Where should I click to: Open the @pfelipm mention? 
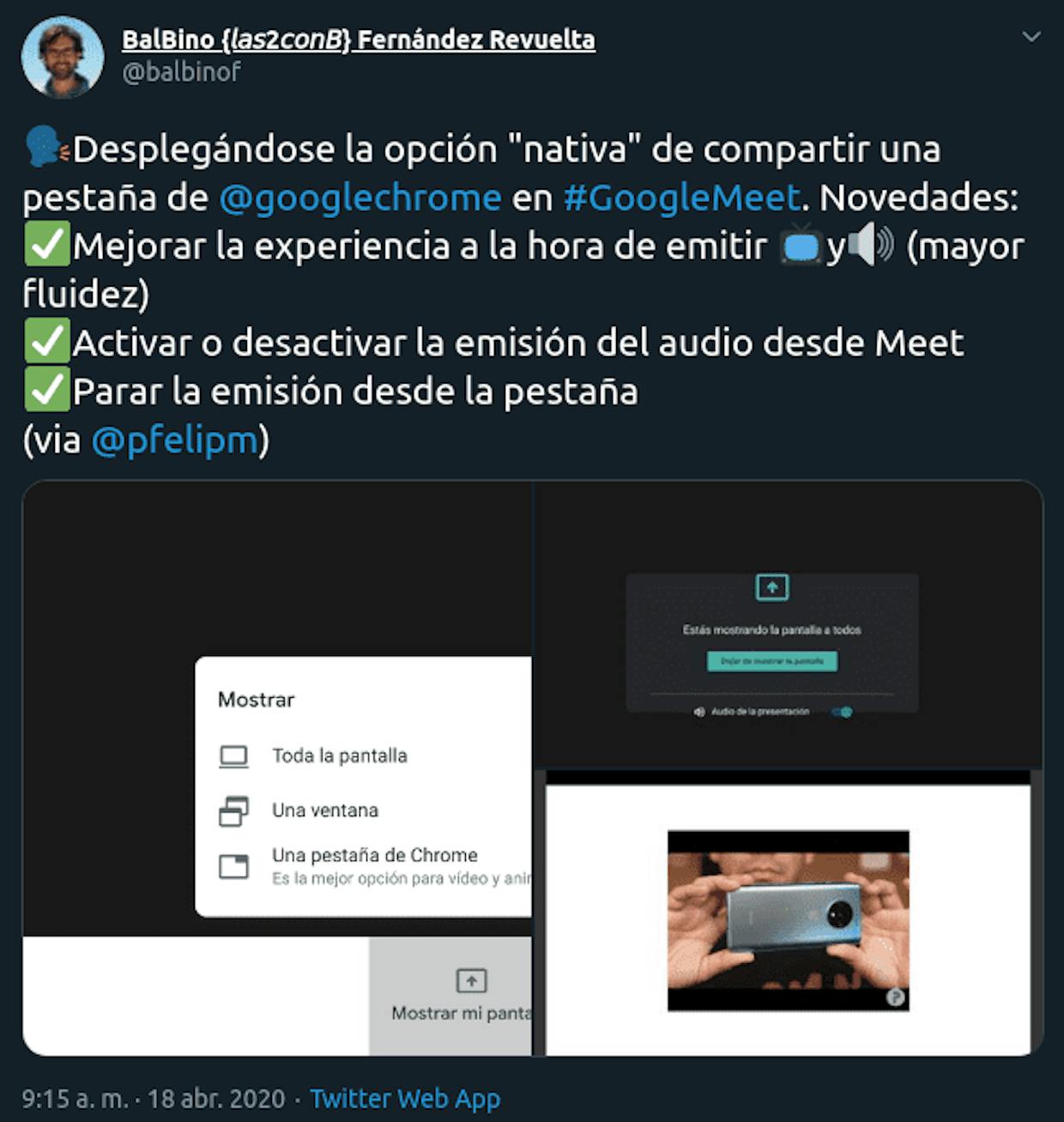pyautogui.click(x=174, y=440)
